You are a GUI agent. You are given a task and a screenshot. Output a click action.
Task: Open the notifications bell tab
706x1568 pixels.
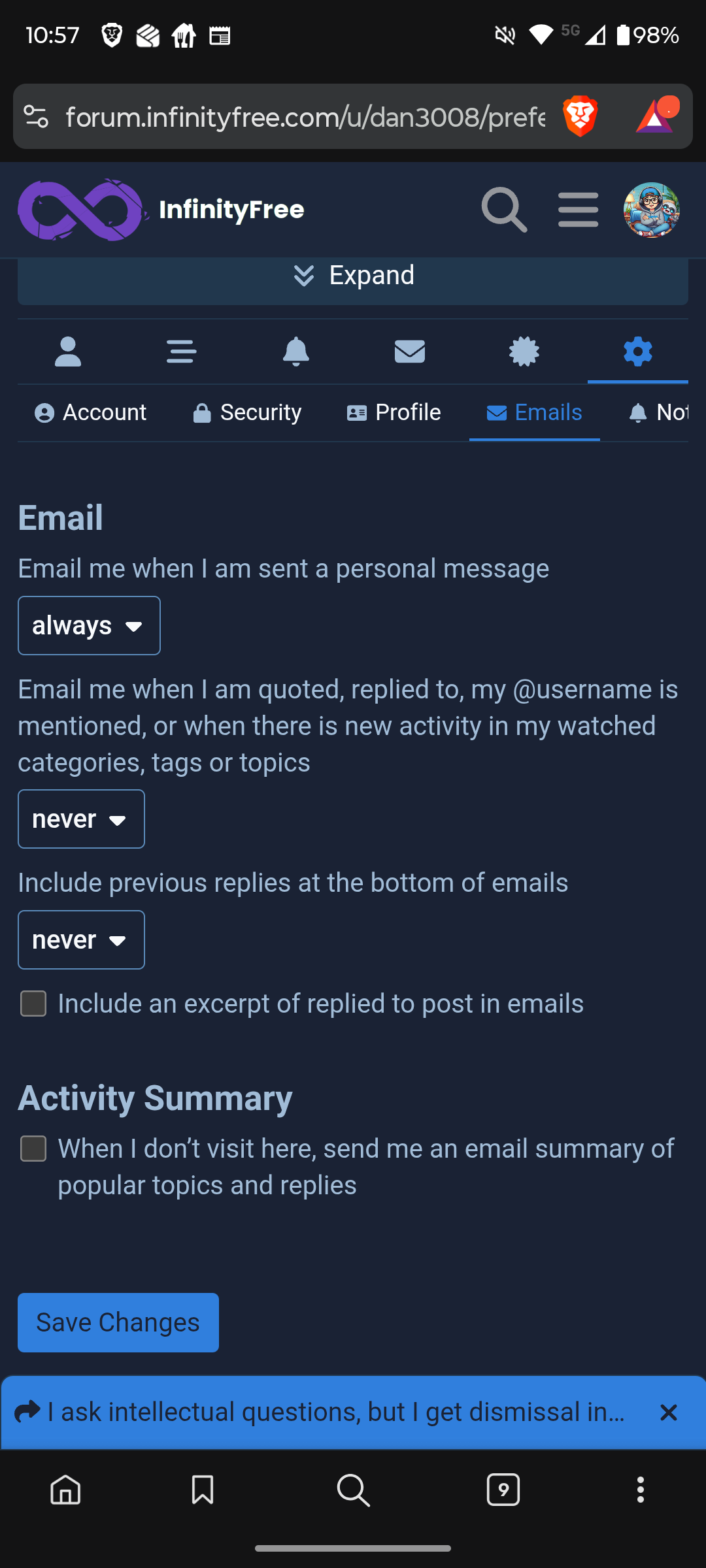tap(296, 351)
